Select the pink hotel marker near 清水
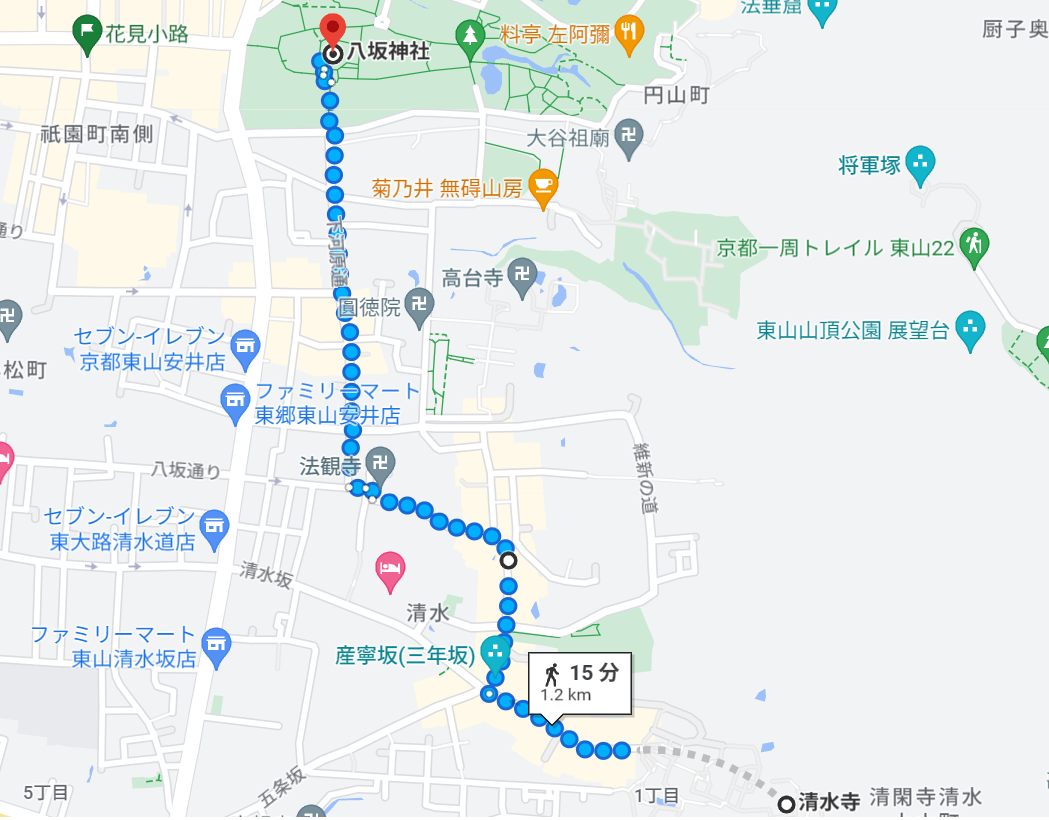The width and height of the screenshot is (1049, 820). coord(390,572)
